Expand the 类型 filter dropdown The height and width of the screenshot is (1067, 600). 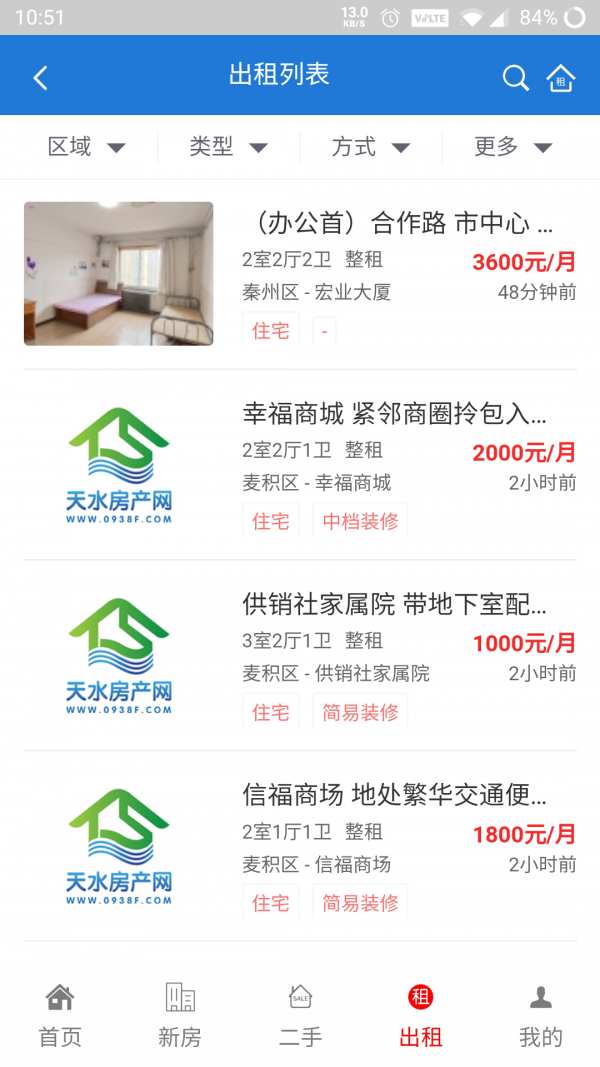pos(228,147)
